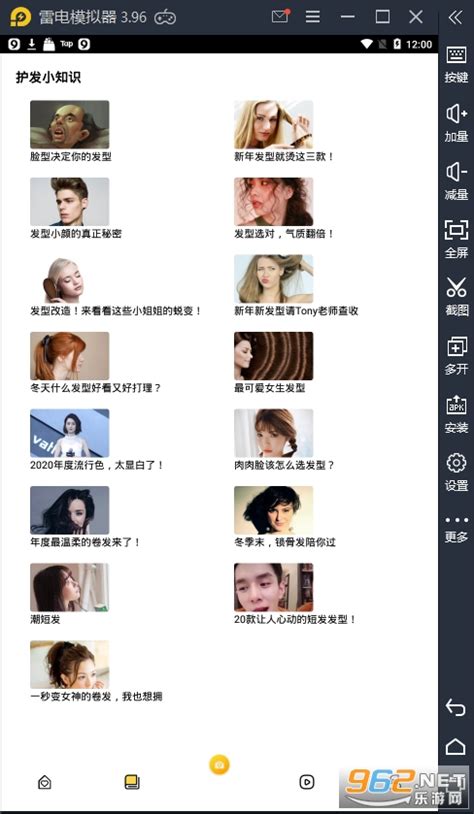Open article 年度最温柔的卷发来了

tap(85, 517)
